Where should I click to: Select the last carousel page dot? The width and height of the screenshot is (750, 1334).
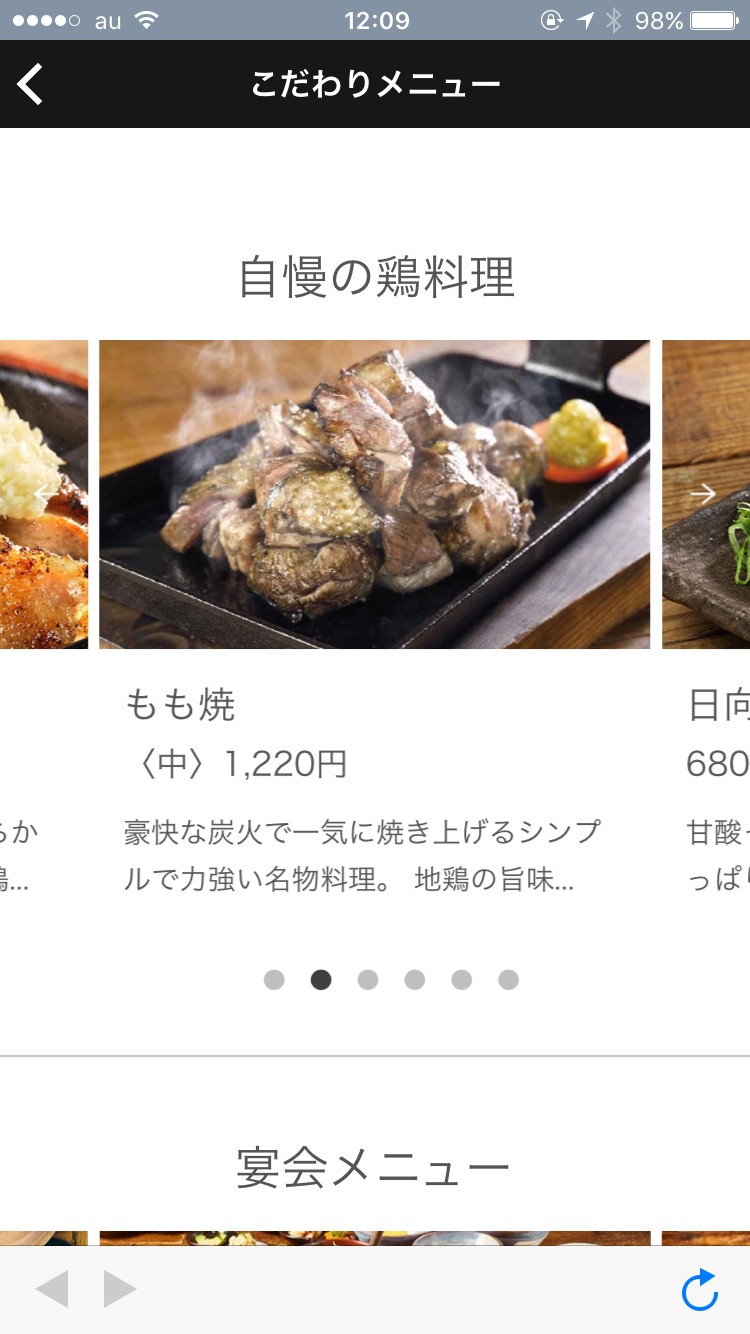[x=509, y=980]
